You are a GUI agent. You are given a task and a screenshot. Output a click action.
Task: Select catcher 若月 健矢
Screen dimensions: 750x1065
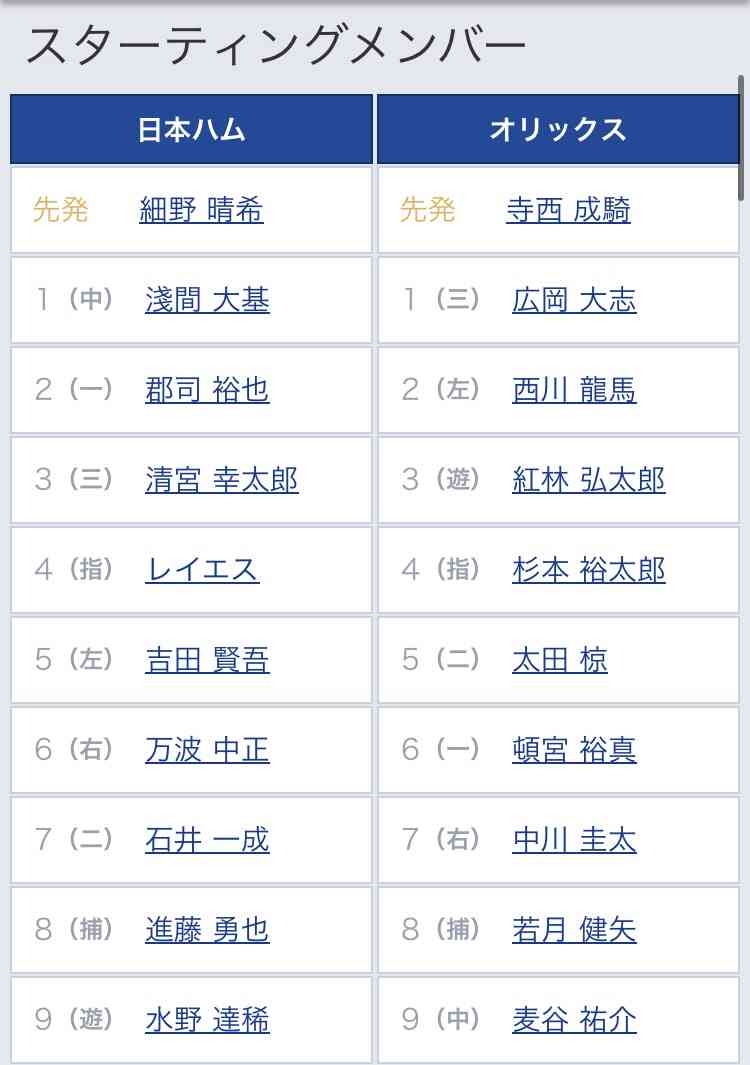click(574, 930)
